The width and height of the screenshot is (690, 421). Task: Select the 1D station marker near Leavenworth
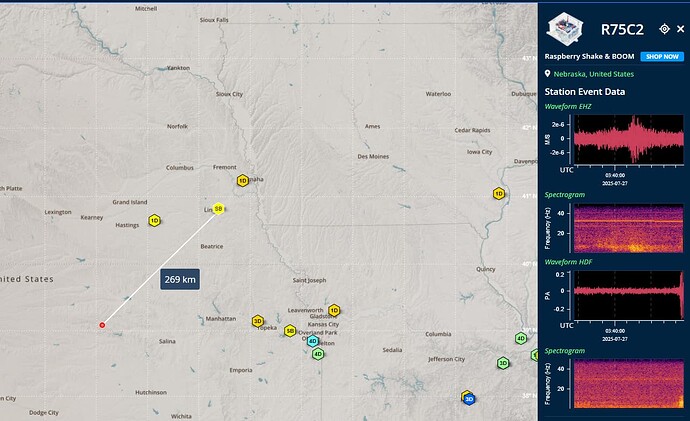click(334, 311)
